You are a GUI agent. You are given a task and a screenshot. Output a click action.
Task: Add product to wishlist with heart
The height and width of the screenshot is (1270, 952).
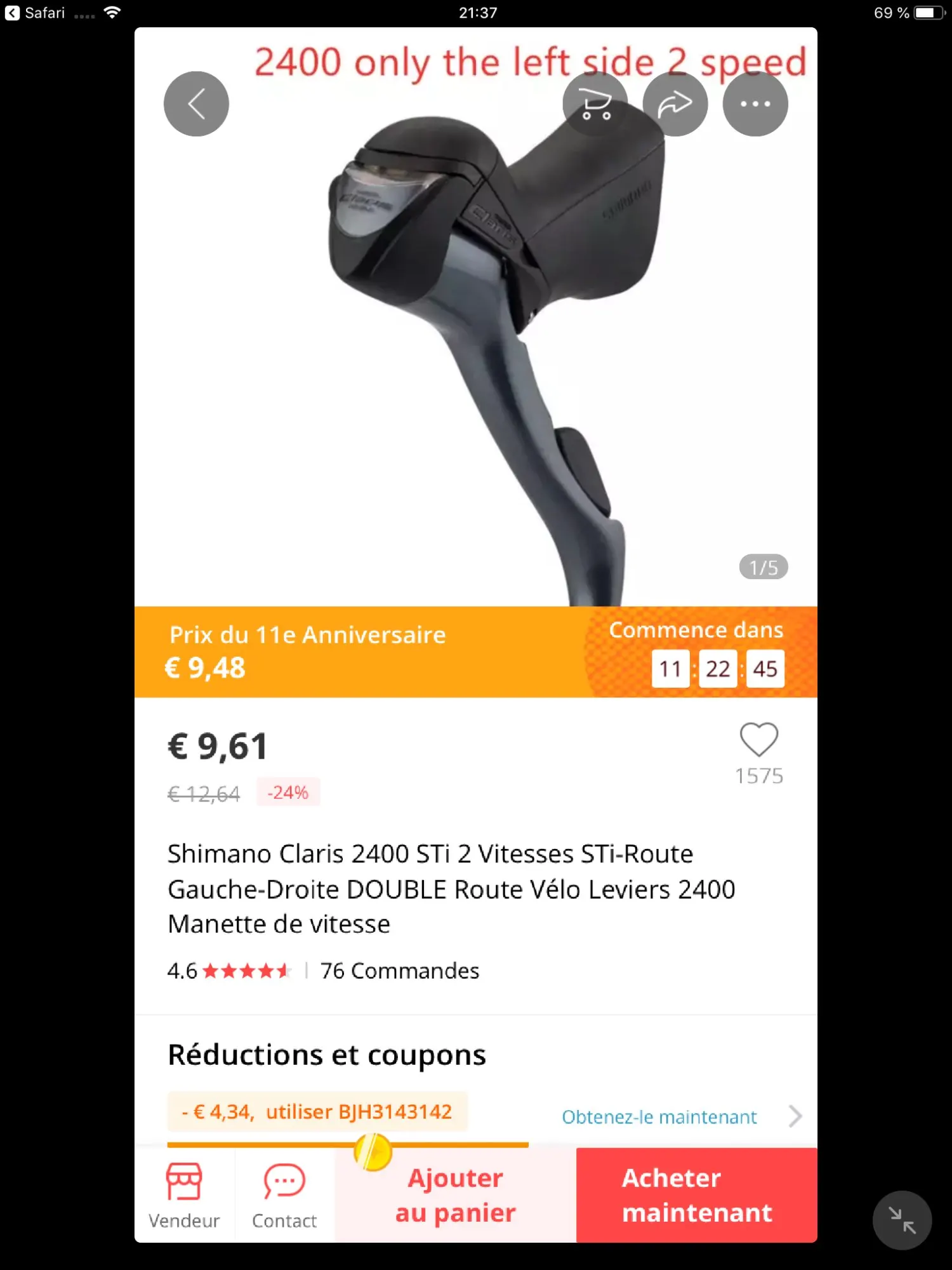[758, 740]
